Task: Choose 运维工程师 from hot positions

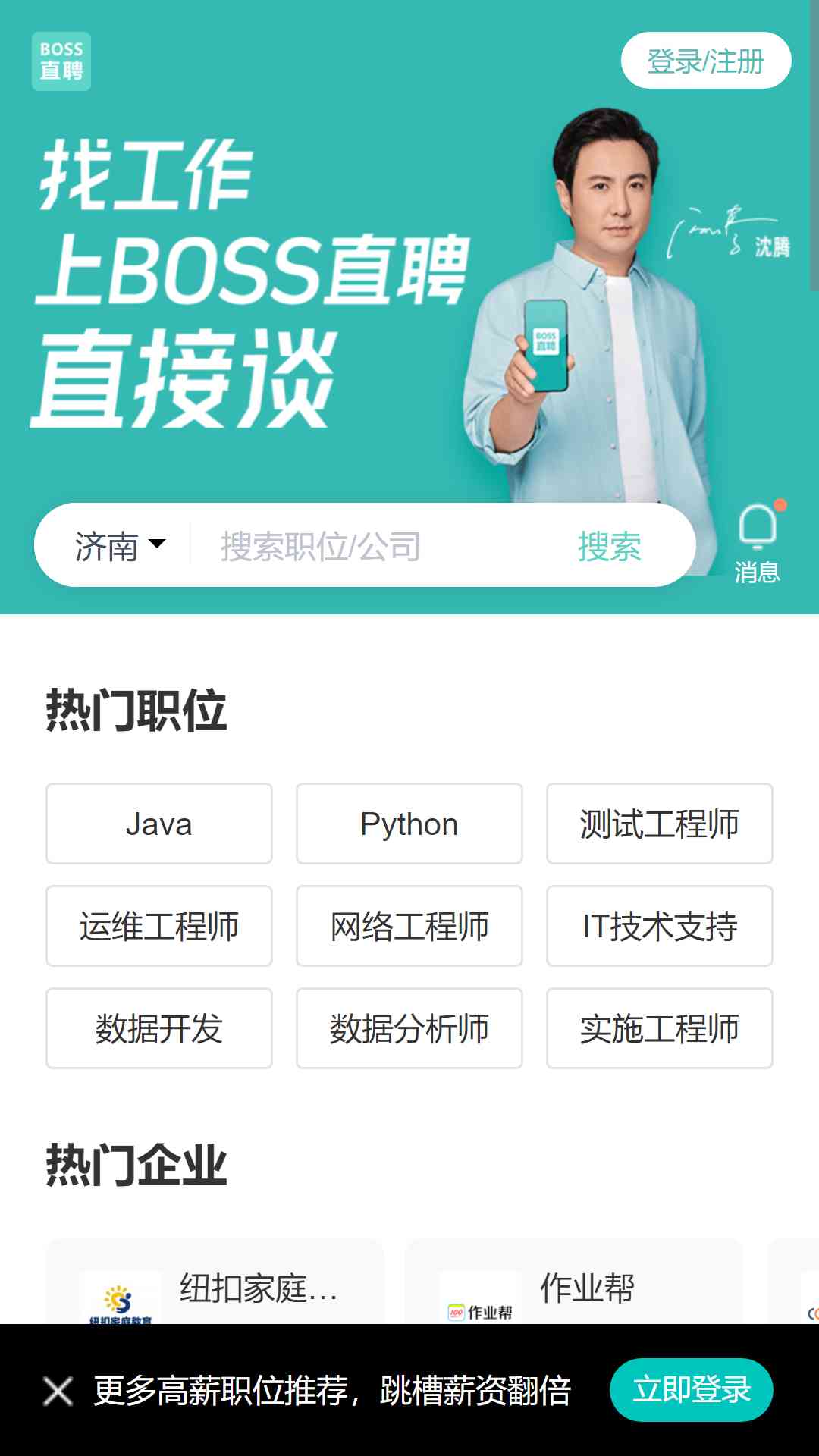Action: coord(159,926)
